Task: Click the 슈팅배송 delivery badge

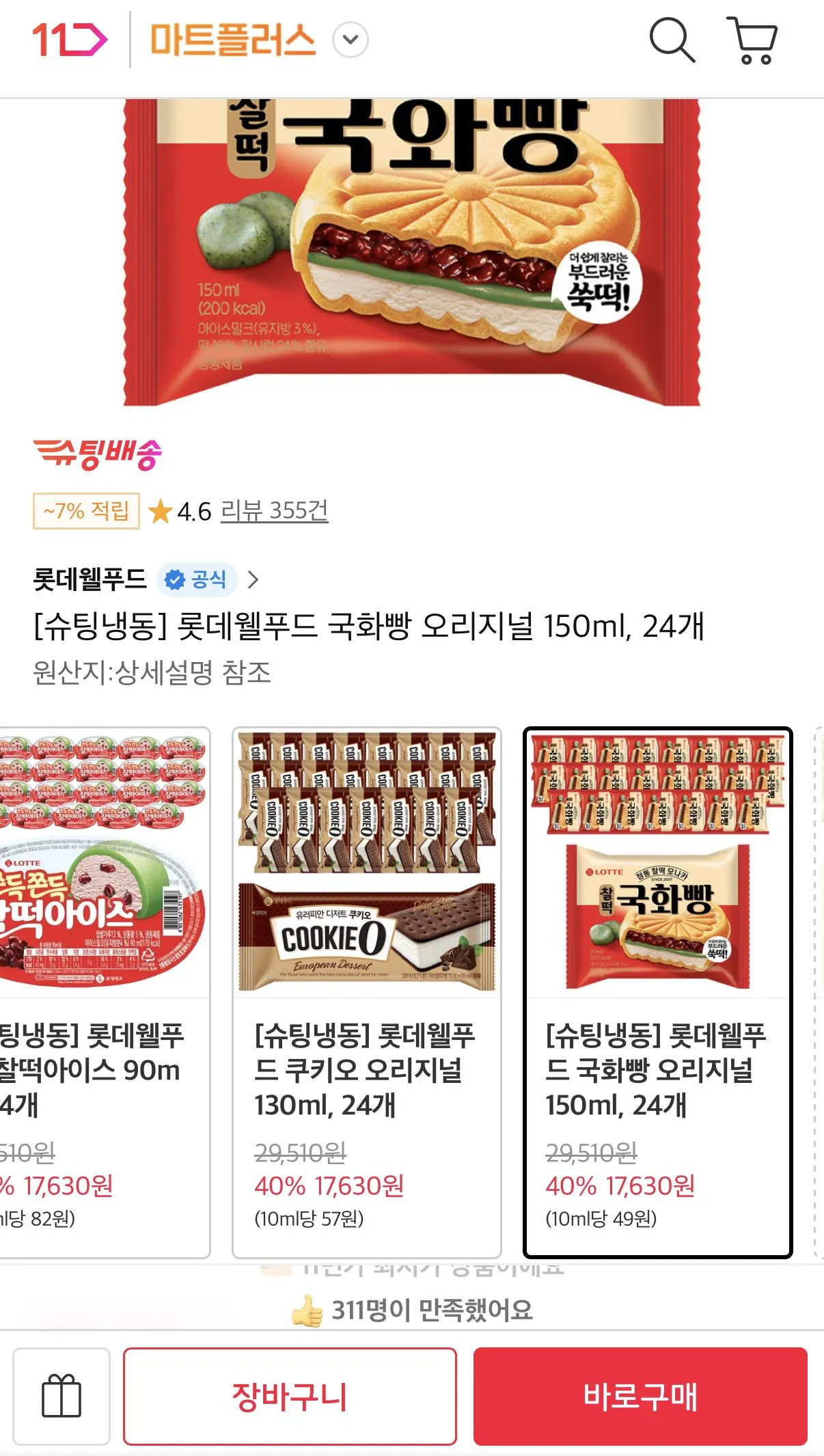Action: pyautogui.click(x=100, y=454)
